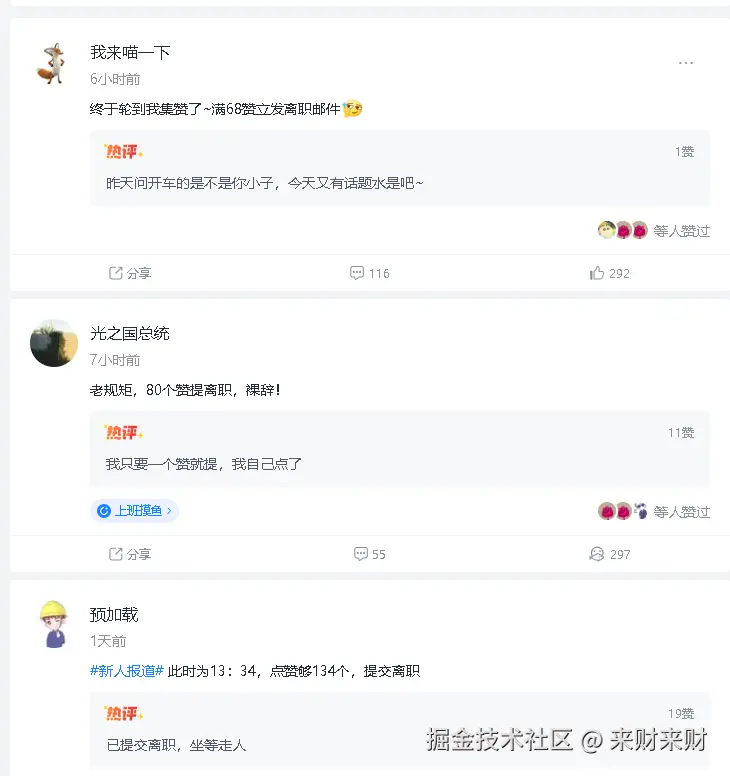Click the thumbs-up icon showing 292
Image resolution: width=730 pixels, height=776 pixels.
point(596,272)
